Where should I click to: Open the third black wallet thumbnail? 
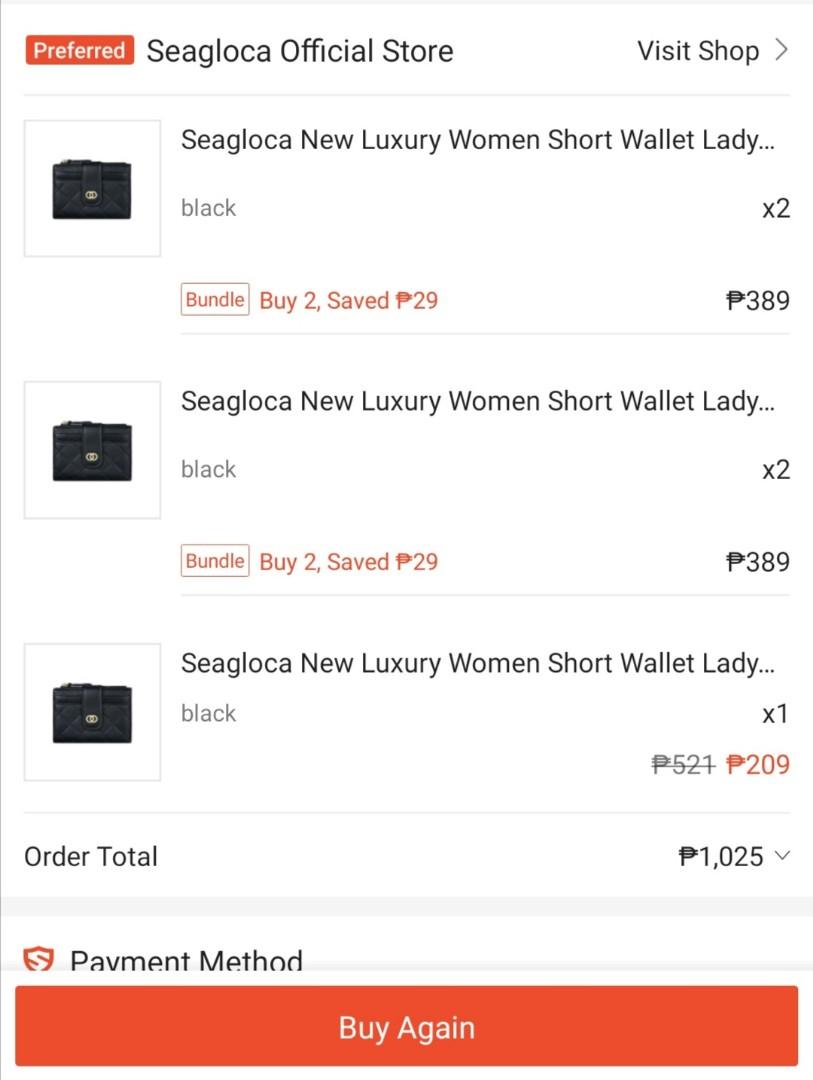(x=91, y=710)
